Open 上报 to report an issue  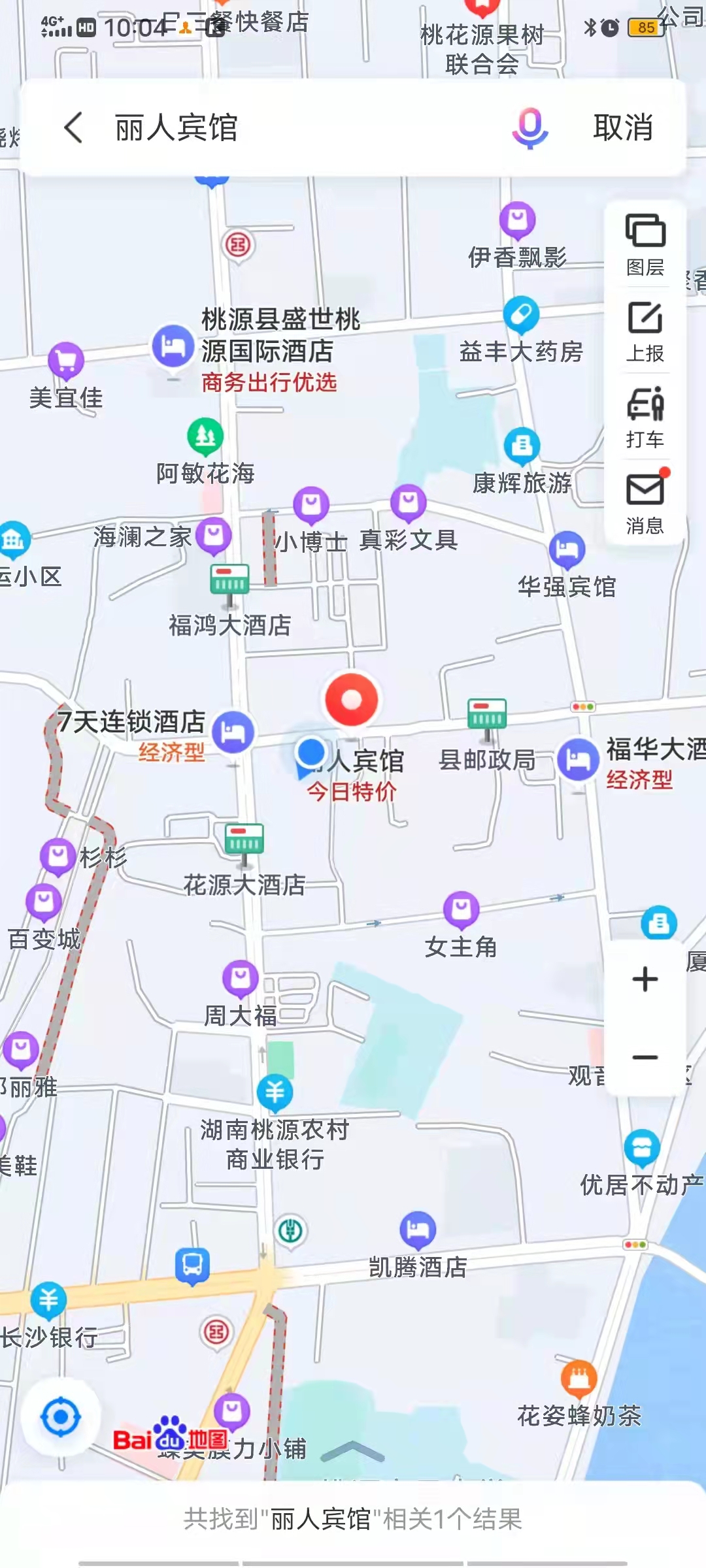pos(645,331)
